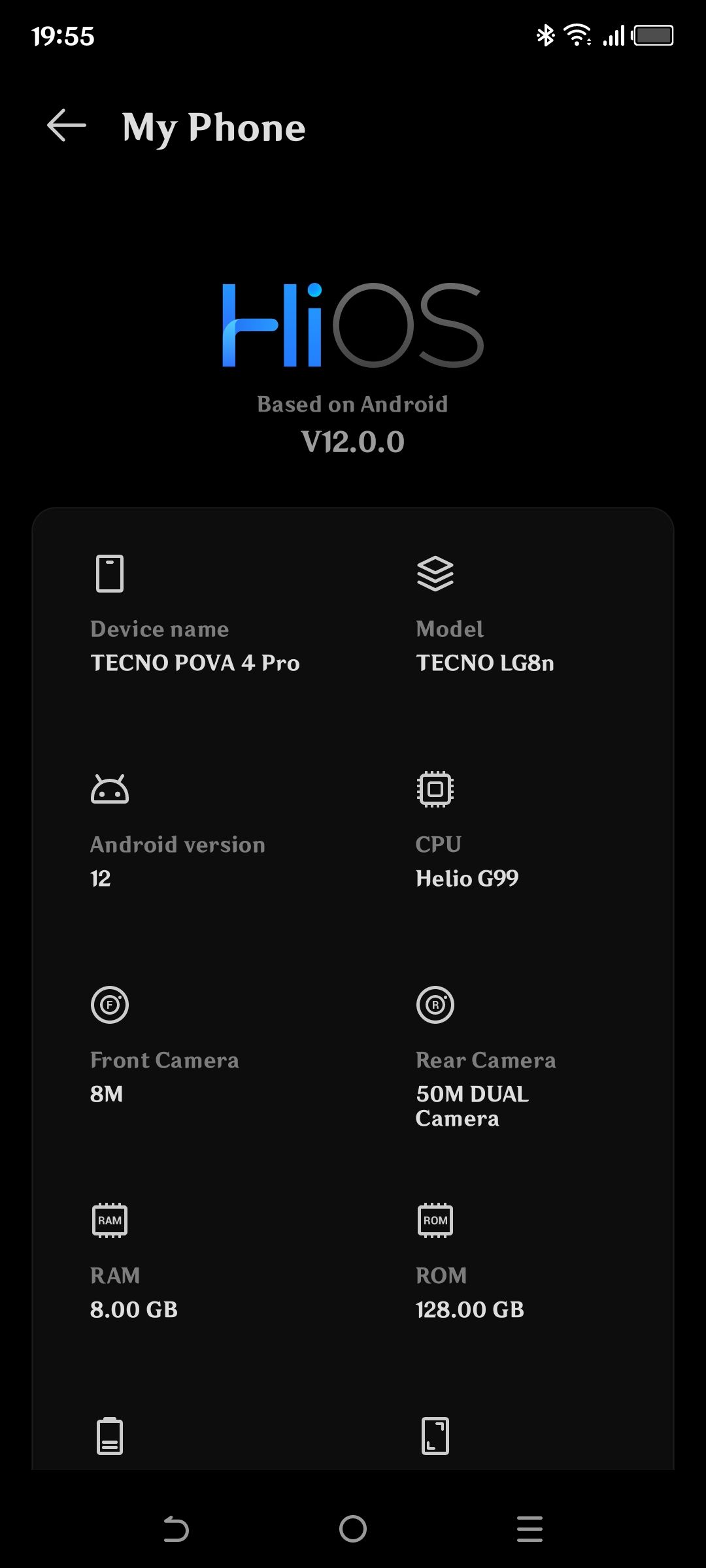Open the recent apps menu button
This screenshot has width=706, height=1568.
529,1529
